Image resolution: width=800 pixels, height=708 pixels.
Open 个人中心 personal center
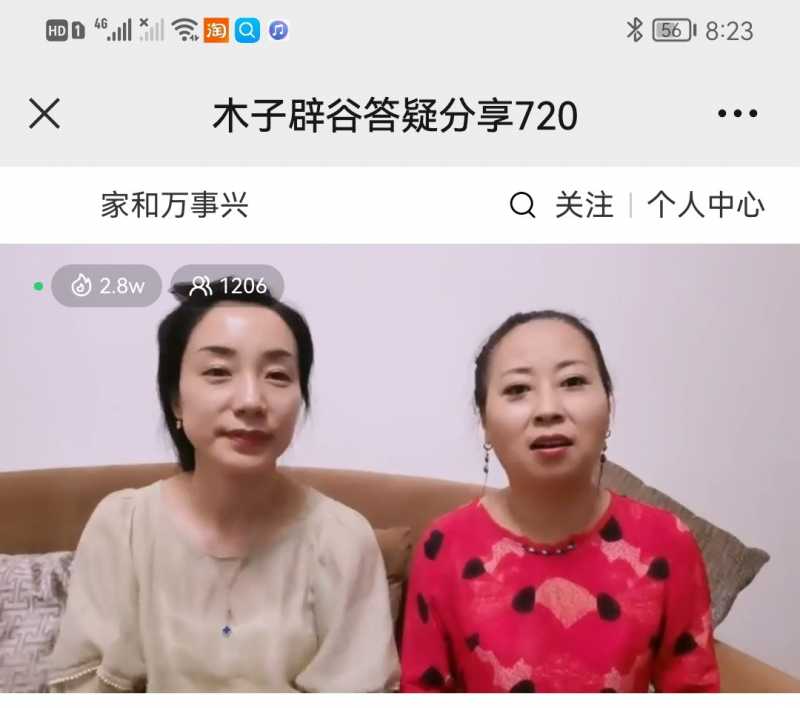pos(705,206)
